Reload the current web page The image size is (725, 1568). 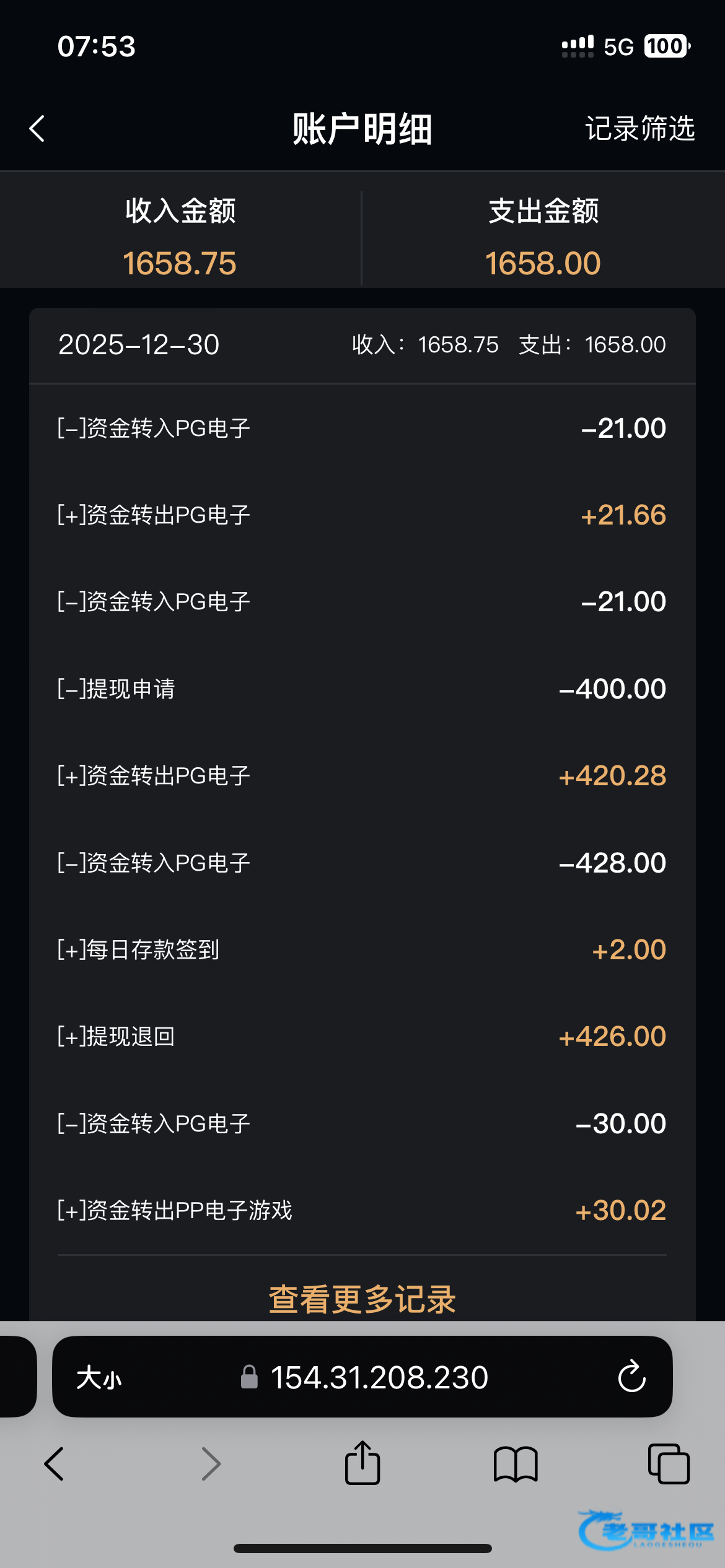pos(631,1377)
